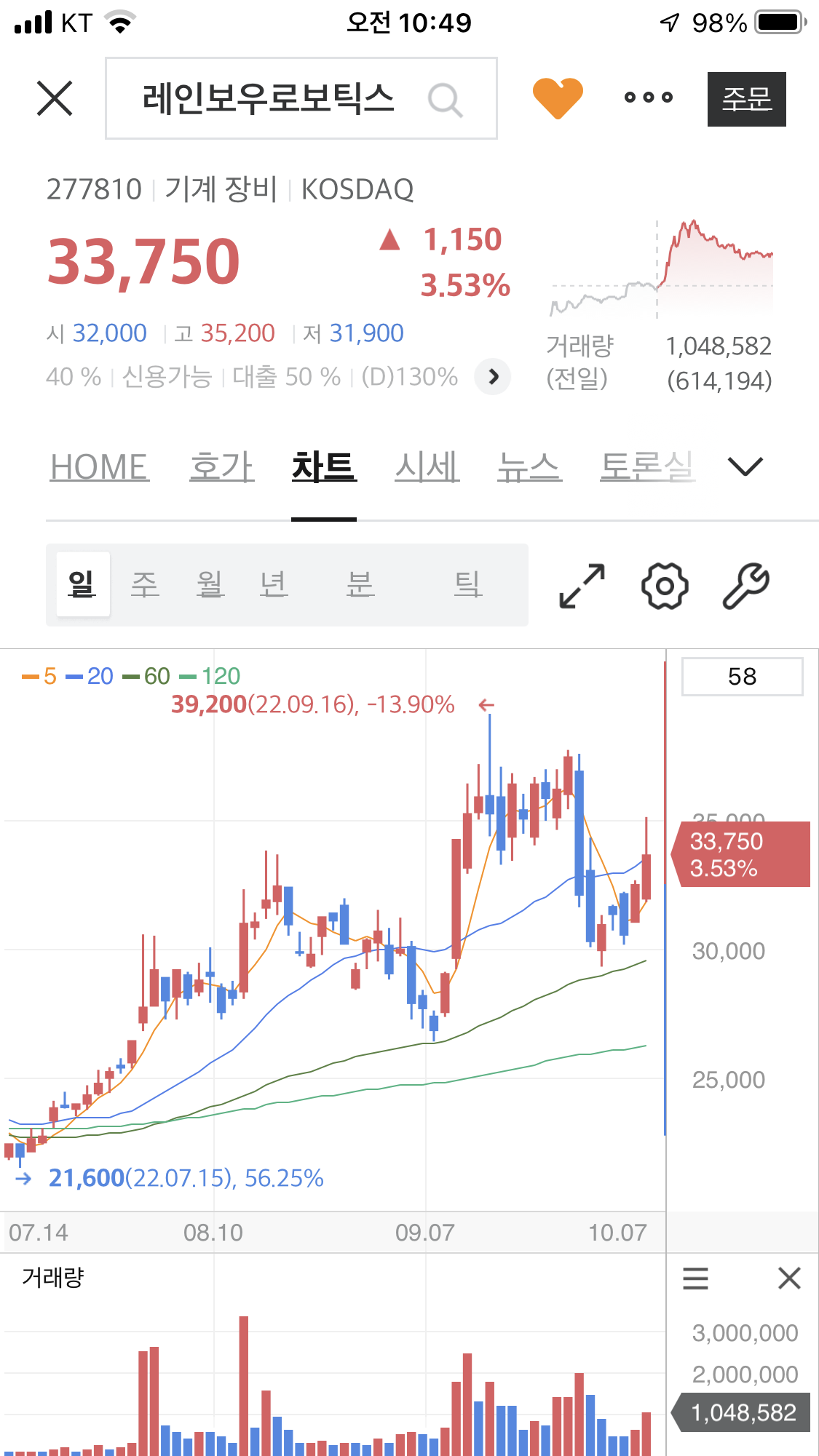Close the stock detail screen
The height and width of the screenshot is (1456, 819).
pyautogui.click(x=55, y=98)
